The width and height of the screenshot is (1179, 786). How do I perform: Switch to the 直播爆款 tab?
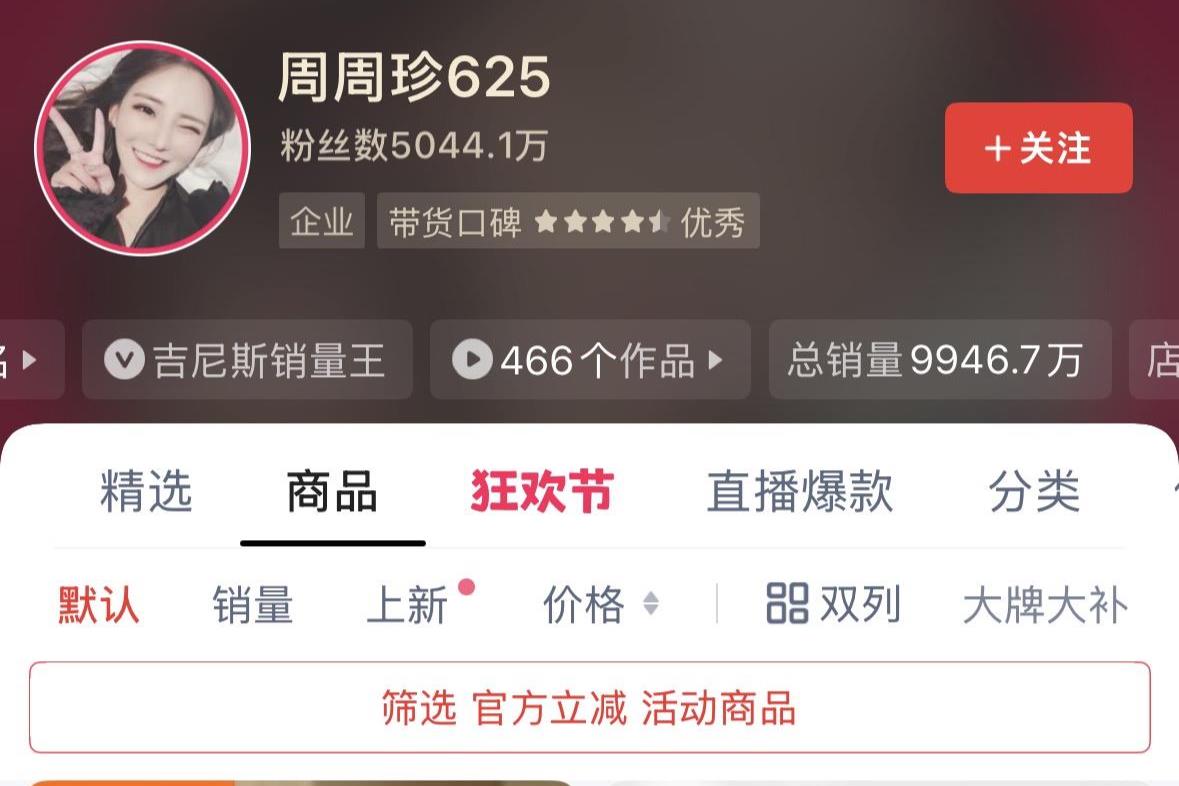[799, 492]
